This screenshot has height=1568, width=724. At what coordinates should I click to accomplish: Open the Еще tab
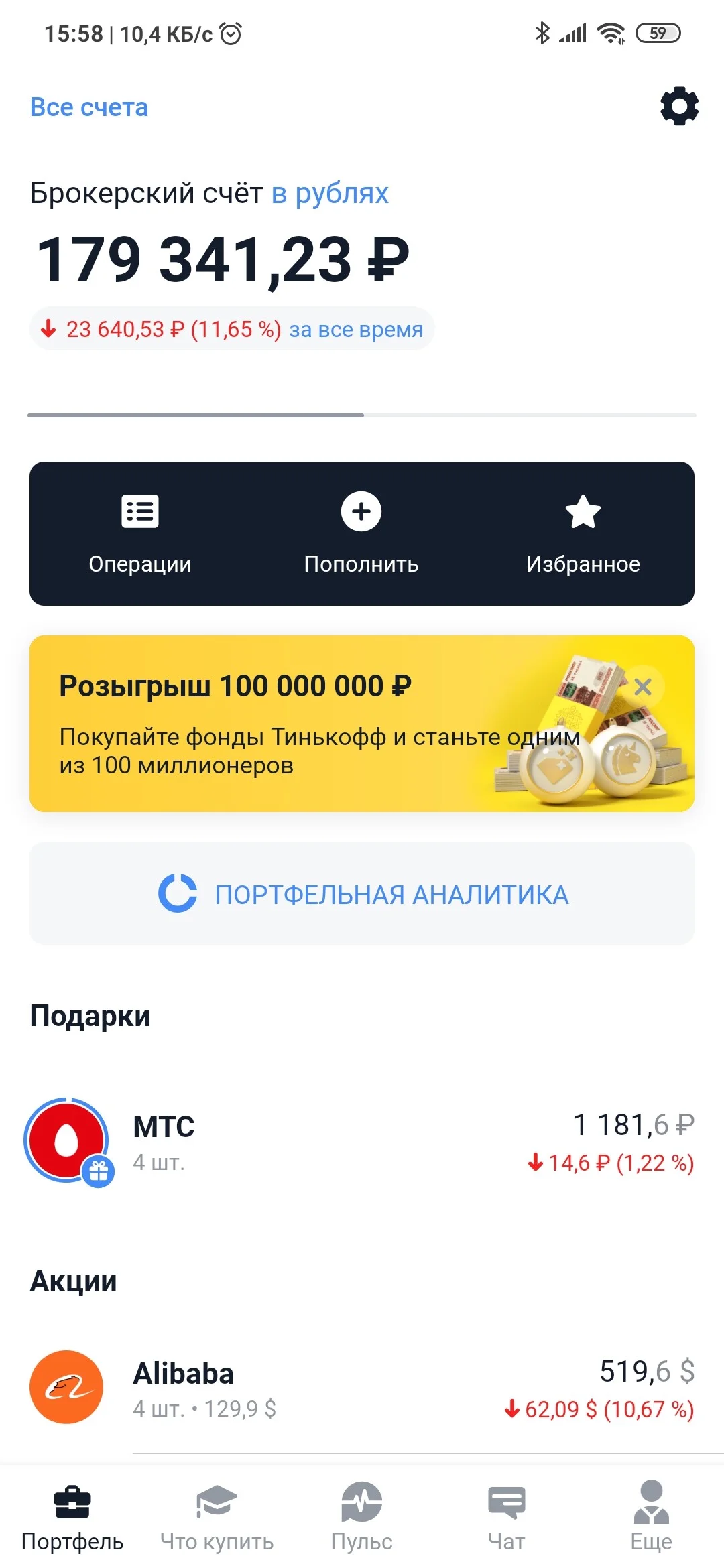[651, 1518]
